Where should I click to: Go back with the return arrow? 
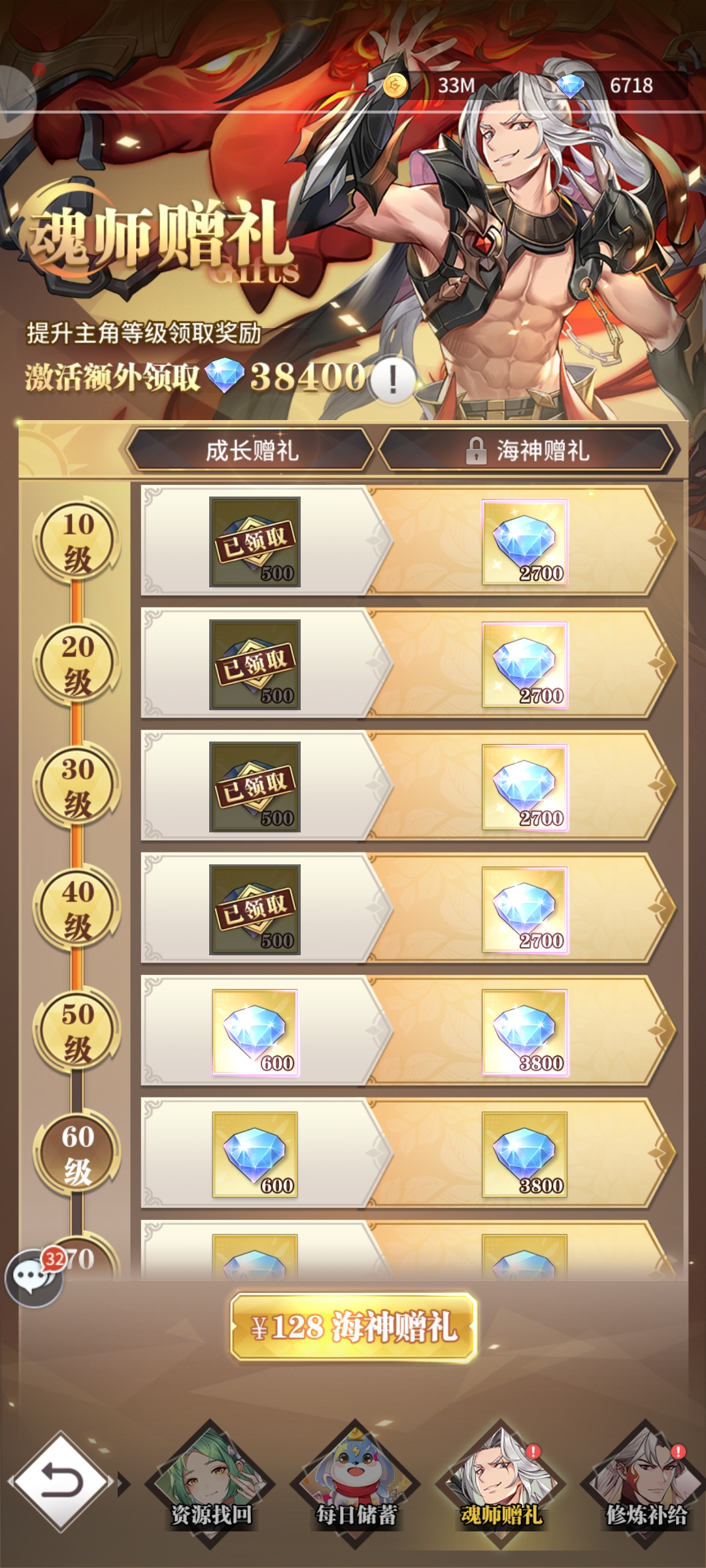[61, 1482]
